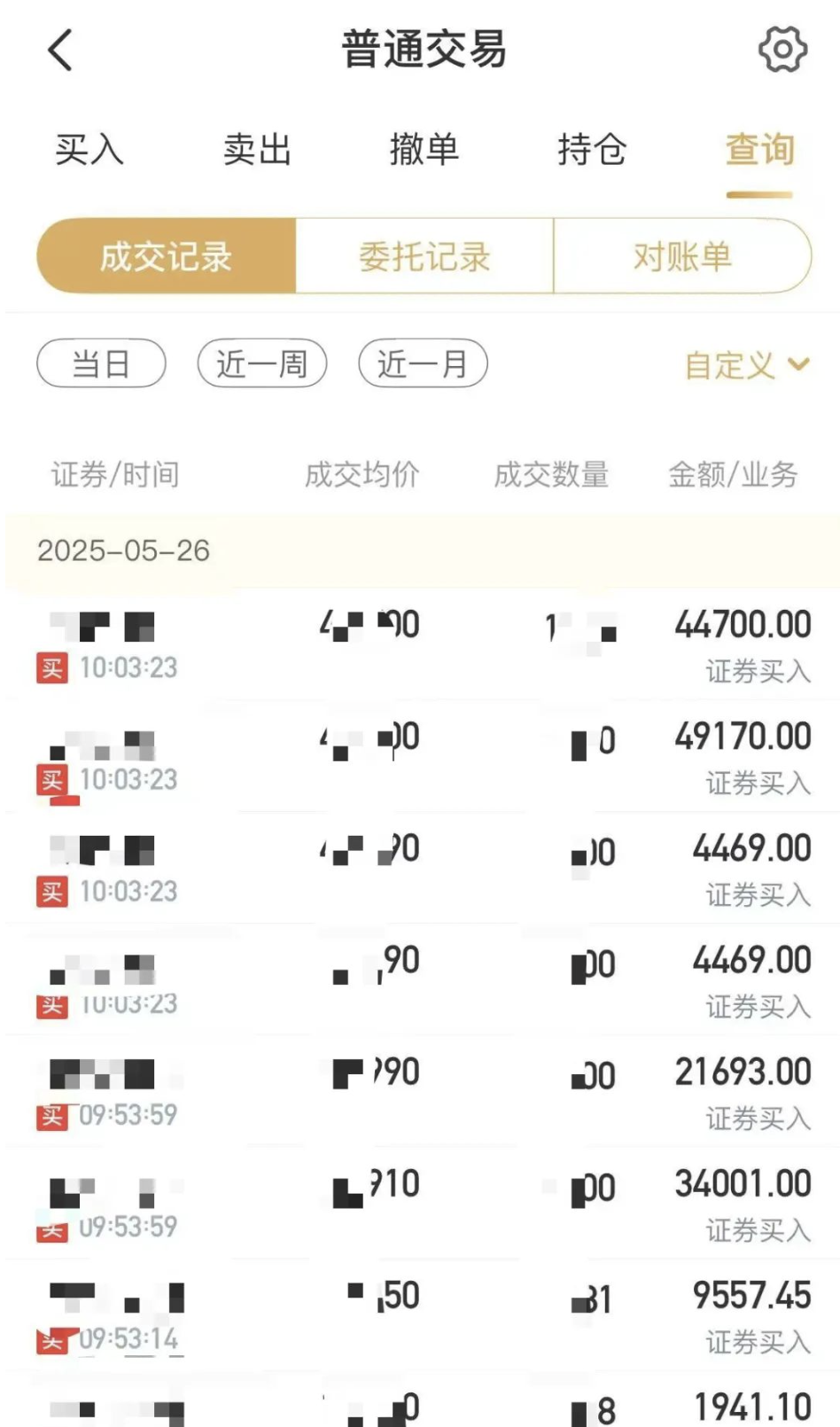Image resolution: width=840 pixels, height=1427 pixels.
Task: Switch to the 卖出 tab
Action: click(x=257, y=150)
